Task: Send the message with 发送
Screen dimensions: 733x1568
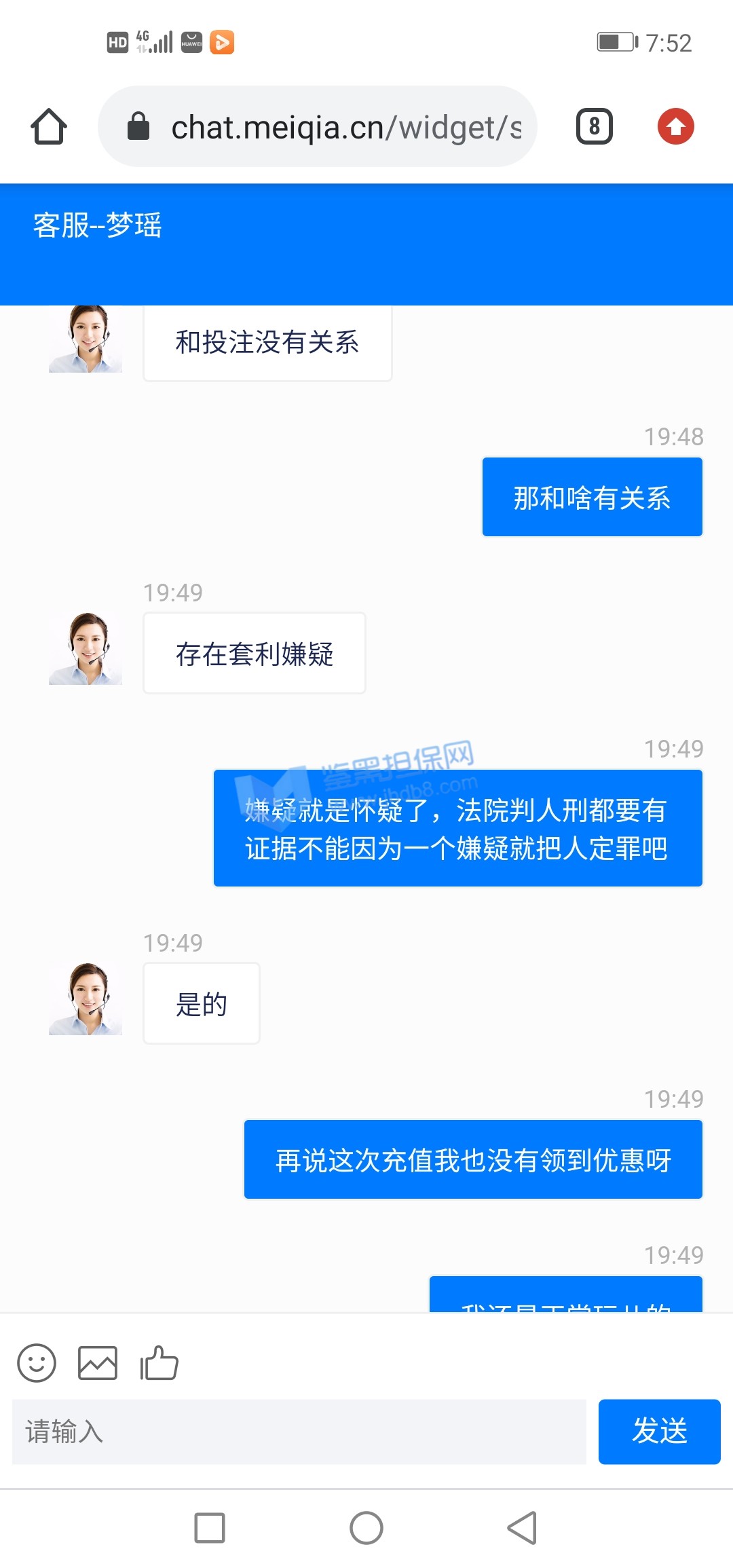Action: (659, 1432)
